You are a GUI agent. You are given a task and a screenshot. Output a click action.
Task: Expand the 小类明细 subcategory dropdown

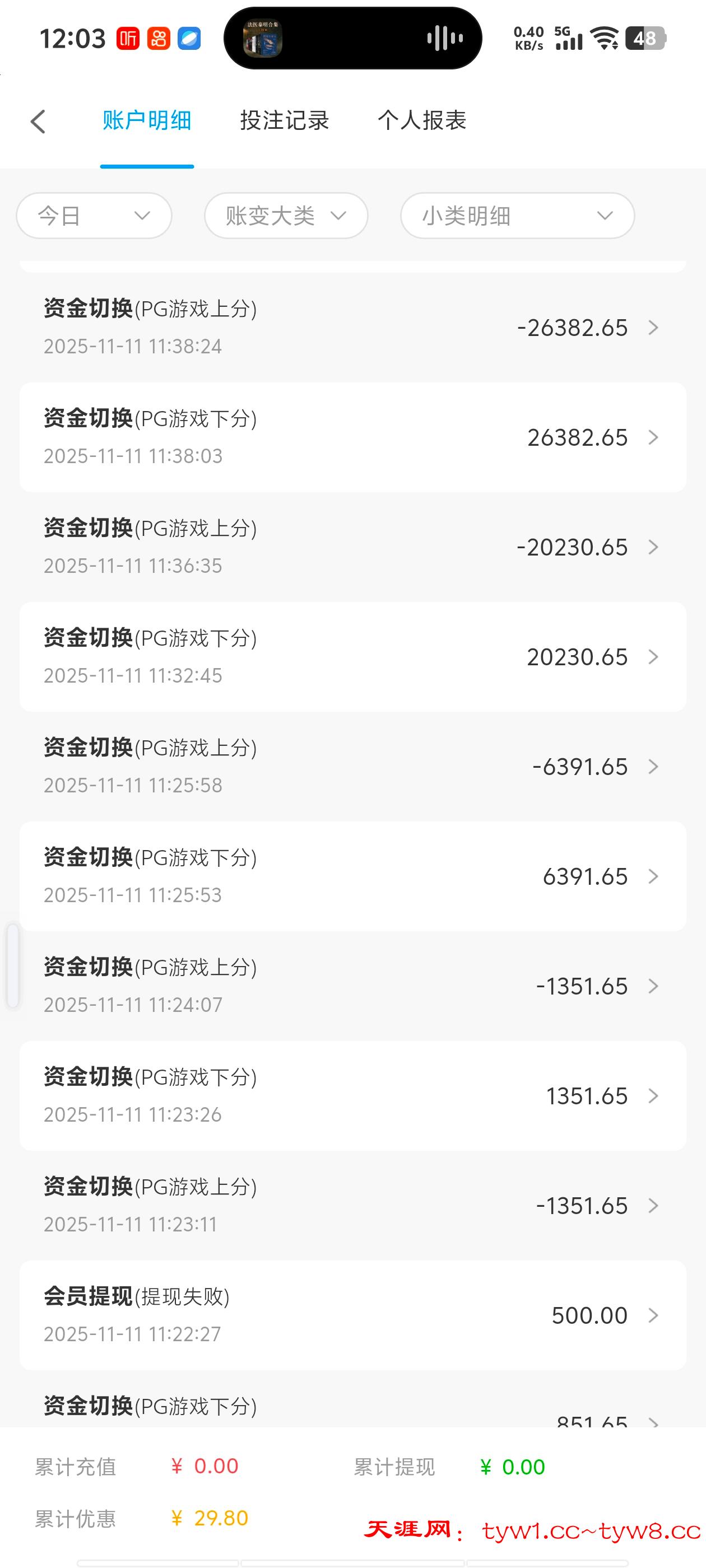click(517, 216)
